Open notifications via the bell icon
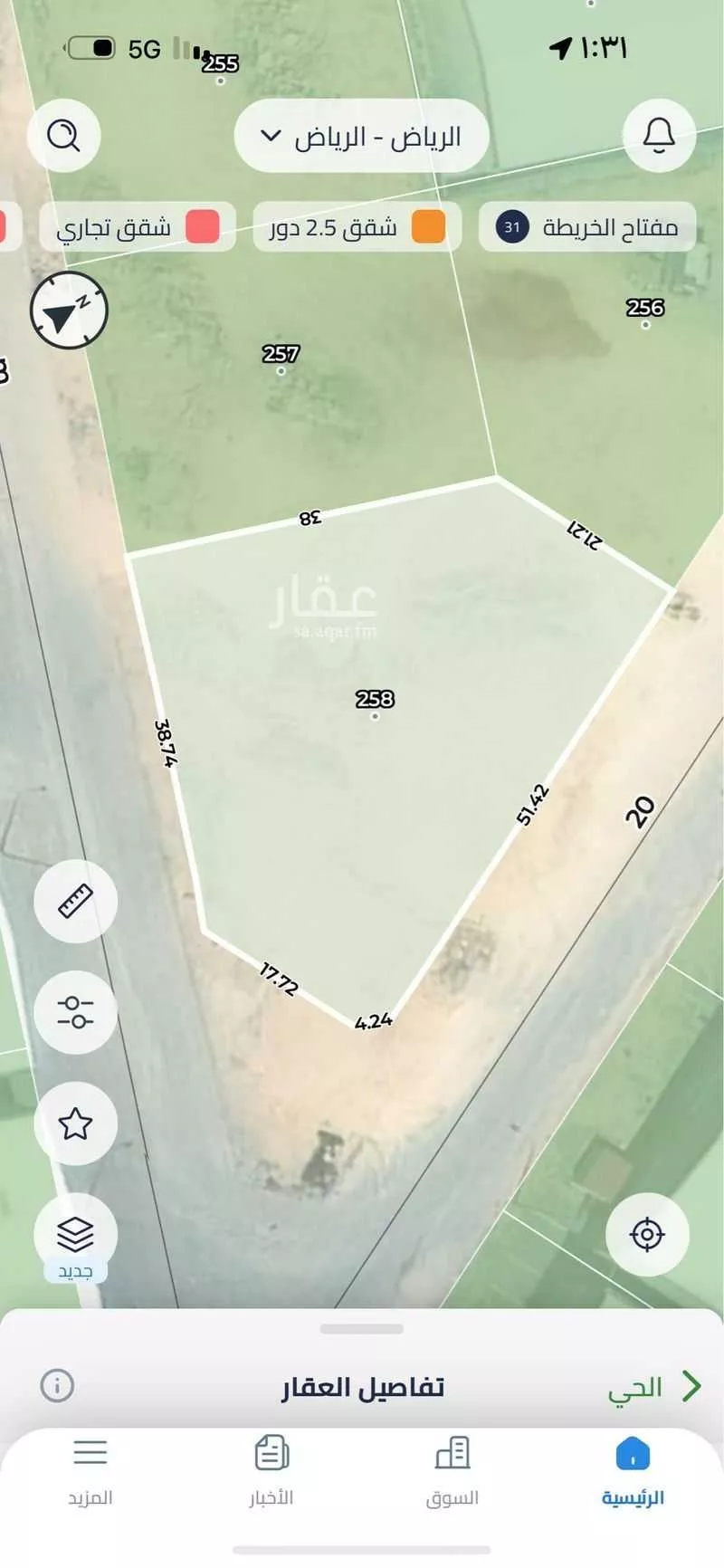This screenshot has height=1568, width=724. [658, 137]
